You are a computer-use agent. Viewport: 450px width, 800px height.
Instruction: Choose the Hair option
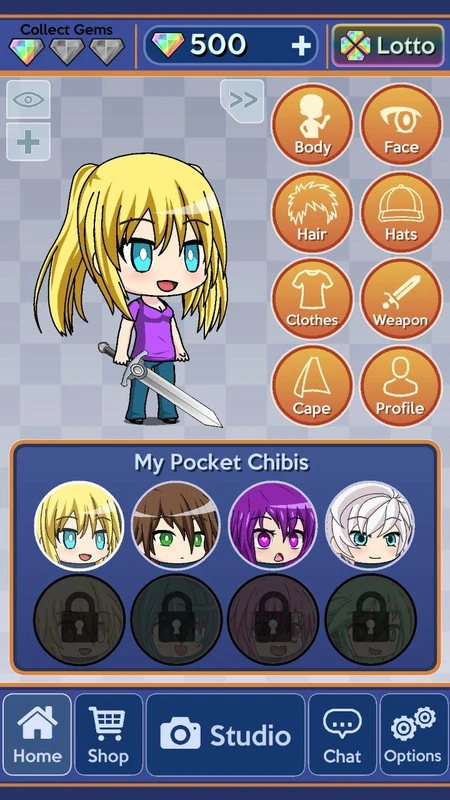312,212
